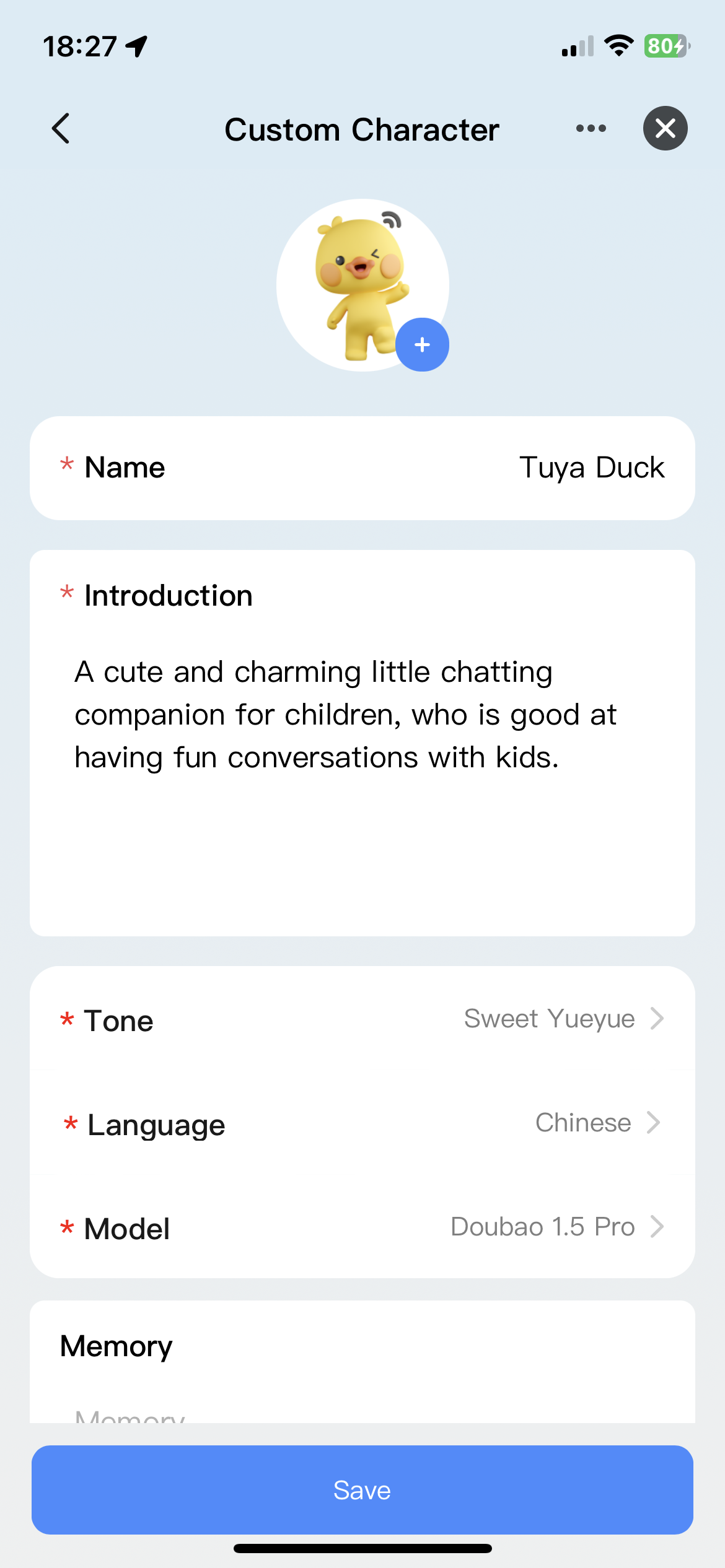Viewport: 725px width, 1568px height.
Task: Add a new avatar with plus button
Action: click(422, 344)
